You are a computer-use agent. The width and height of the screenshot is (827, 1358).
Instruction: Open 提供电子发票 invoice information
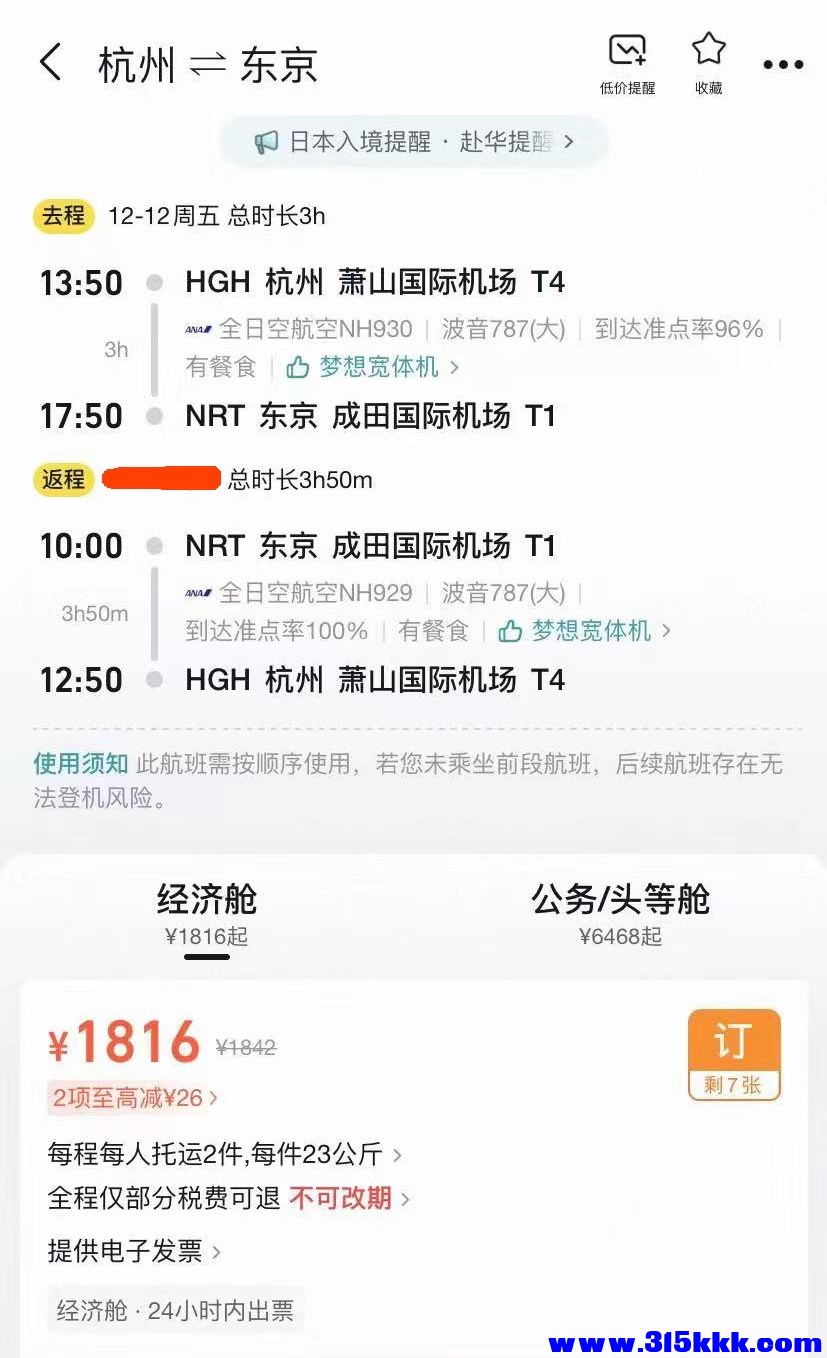pyautogui.click(x=134, y=1250)
